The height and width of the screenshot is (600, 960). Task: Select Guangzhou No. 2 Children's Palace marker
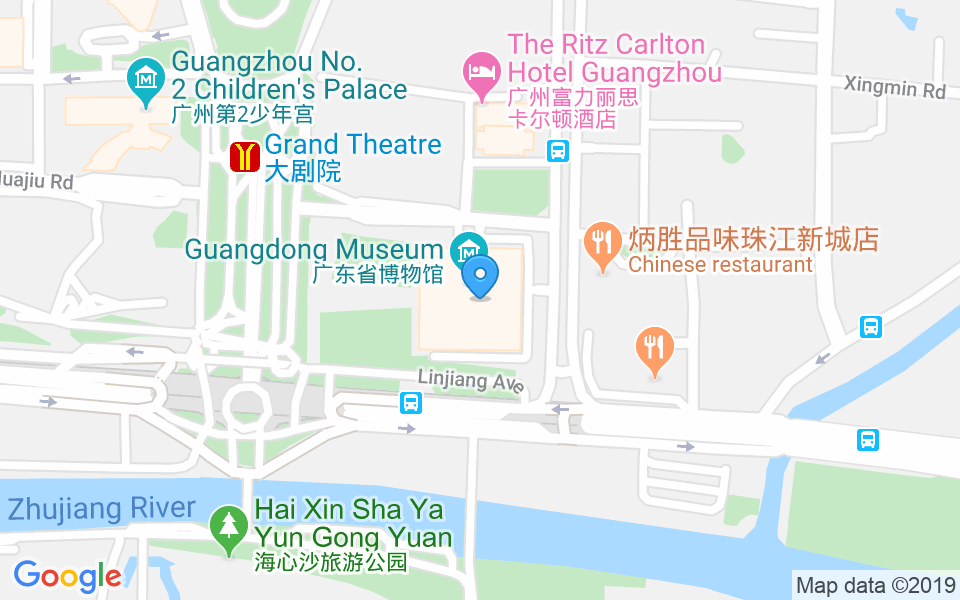click(x=146, y=78)
